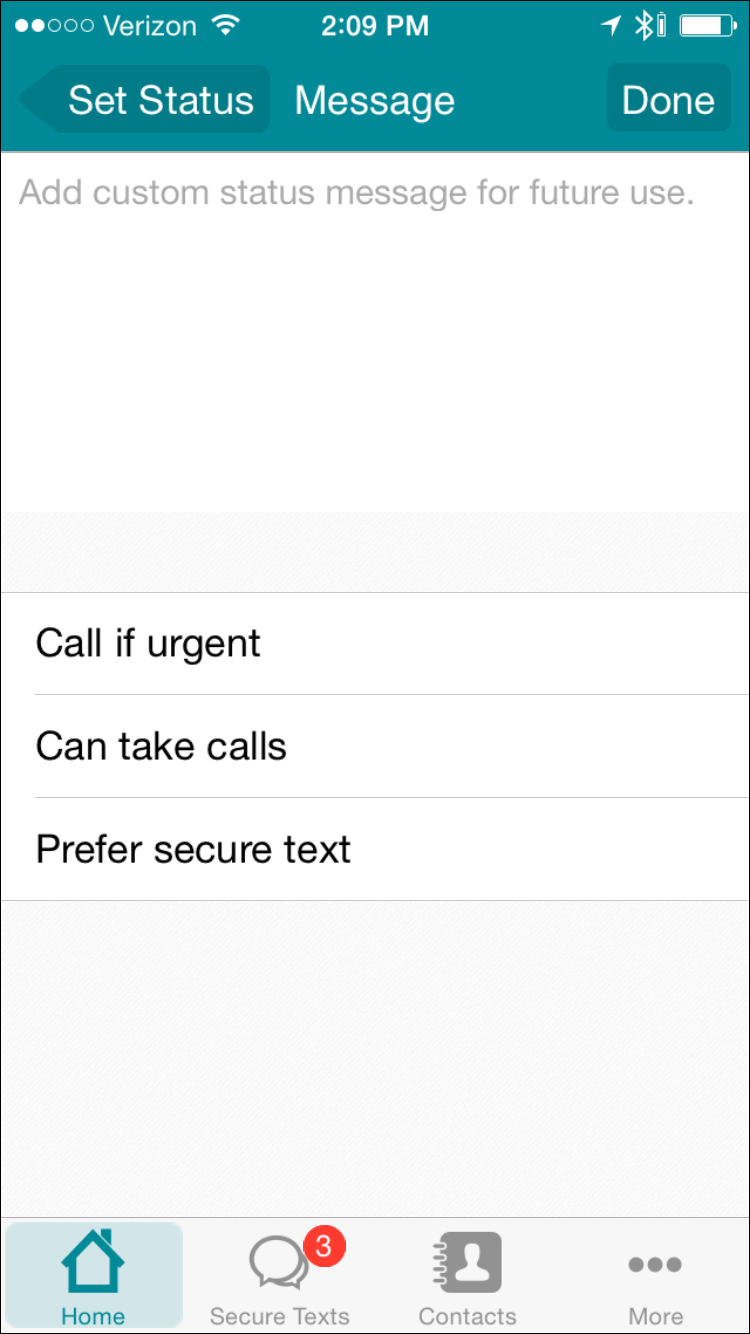Open the More tab

tap(655, 1275)
